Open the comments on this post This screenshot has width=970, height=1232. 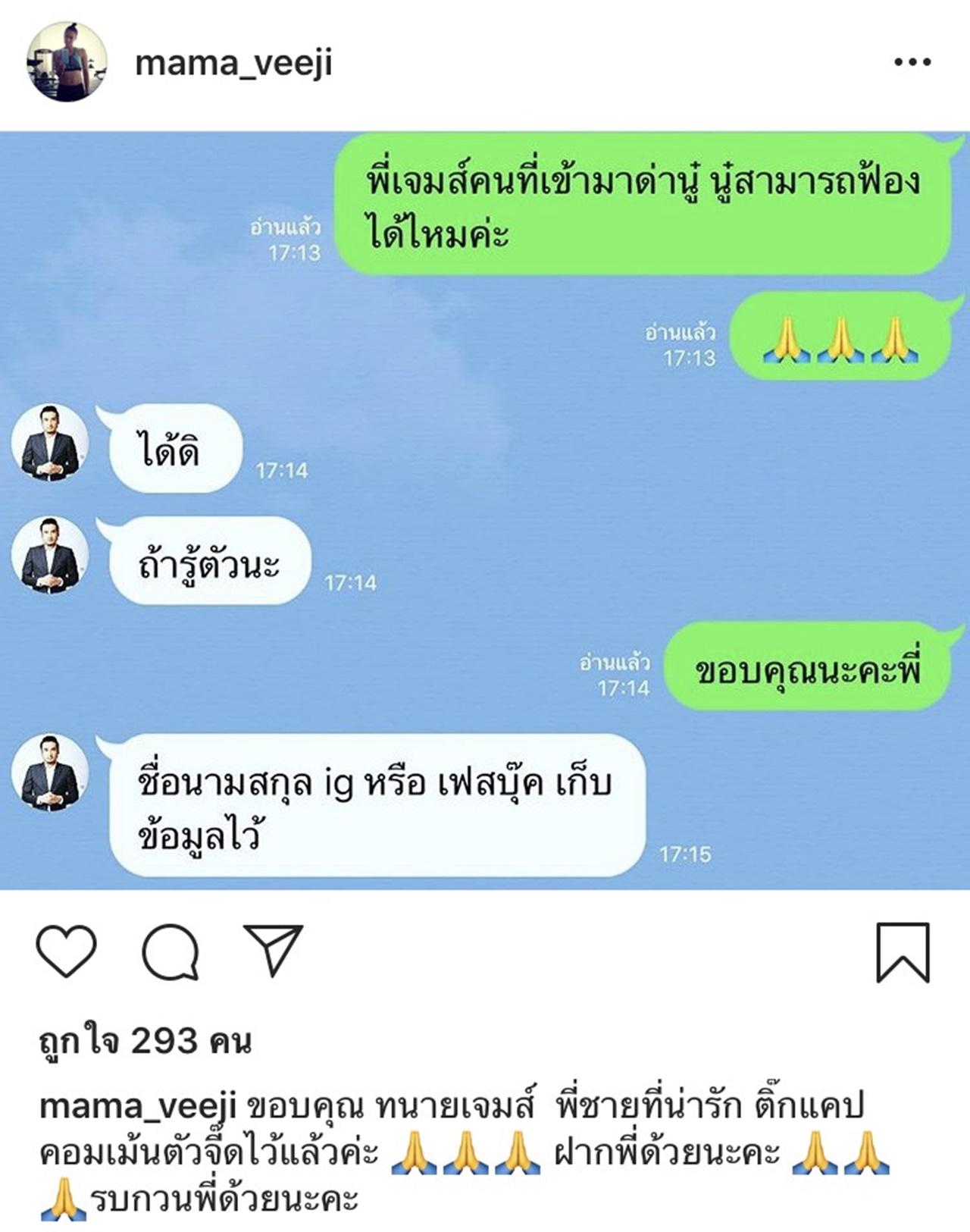(x=171, y=951)
